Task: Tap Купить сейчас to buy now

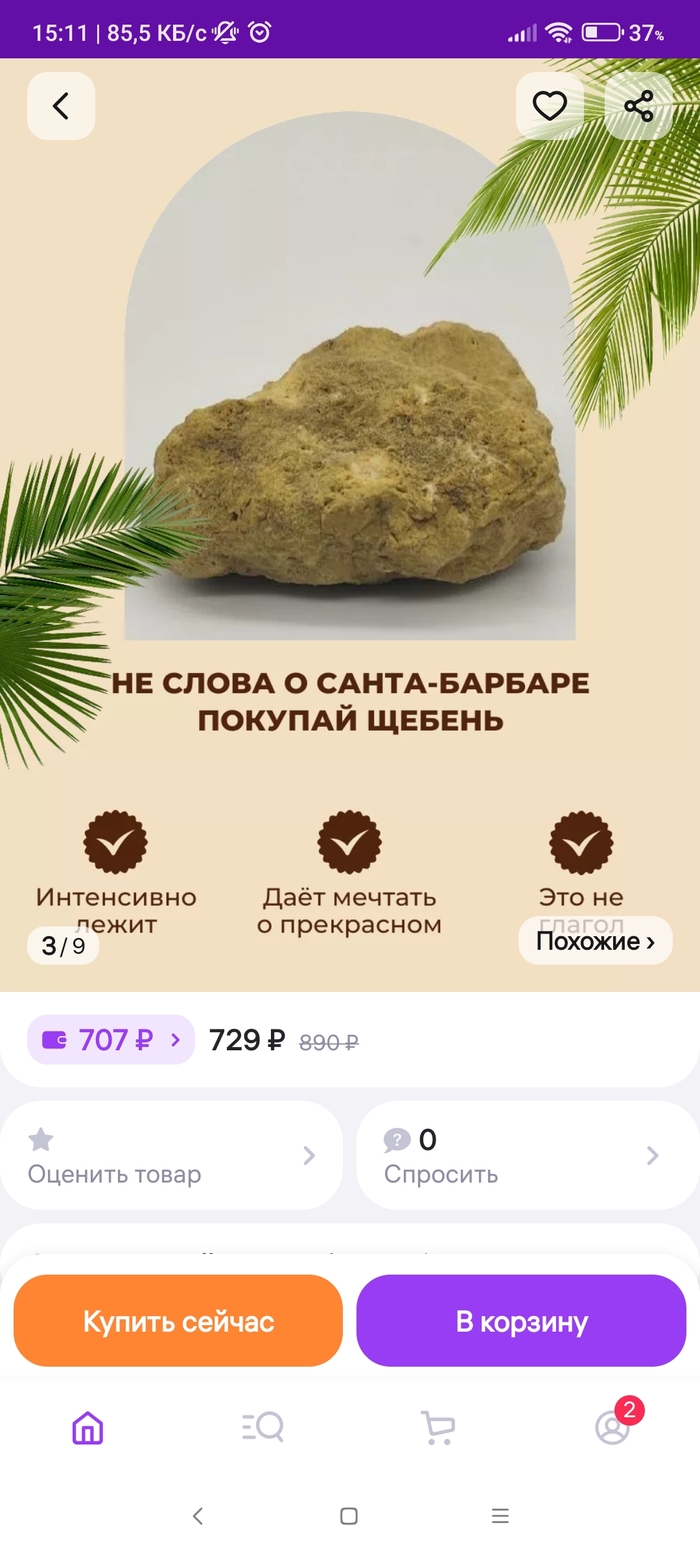Action: [x=178, y=1321]
